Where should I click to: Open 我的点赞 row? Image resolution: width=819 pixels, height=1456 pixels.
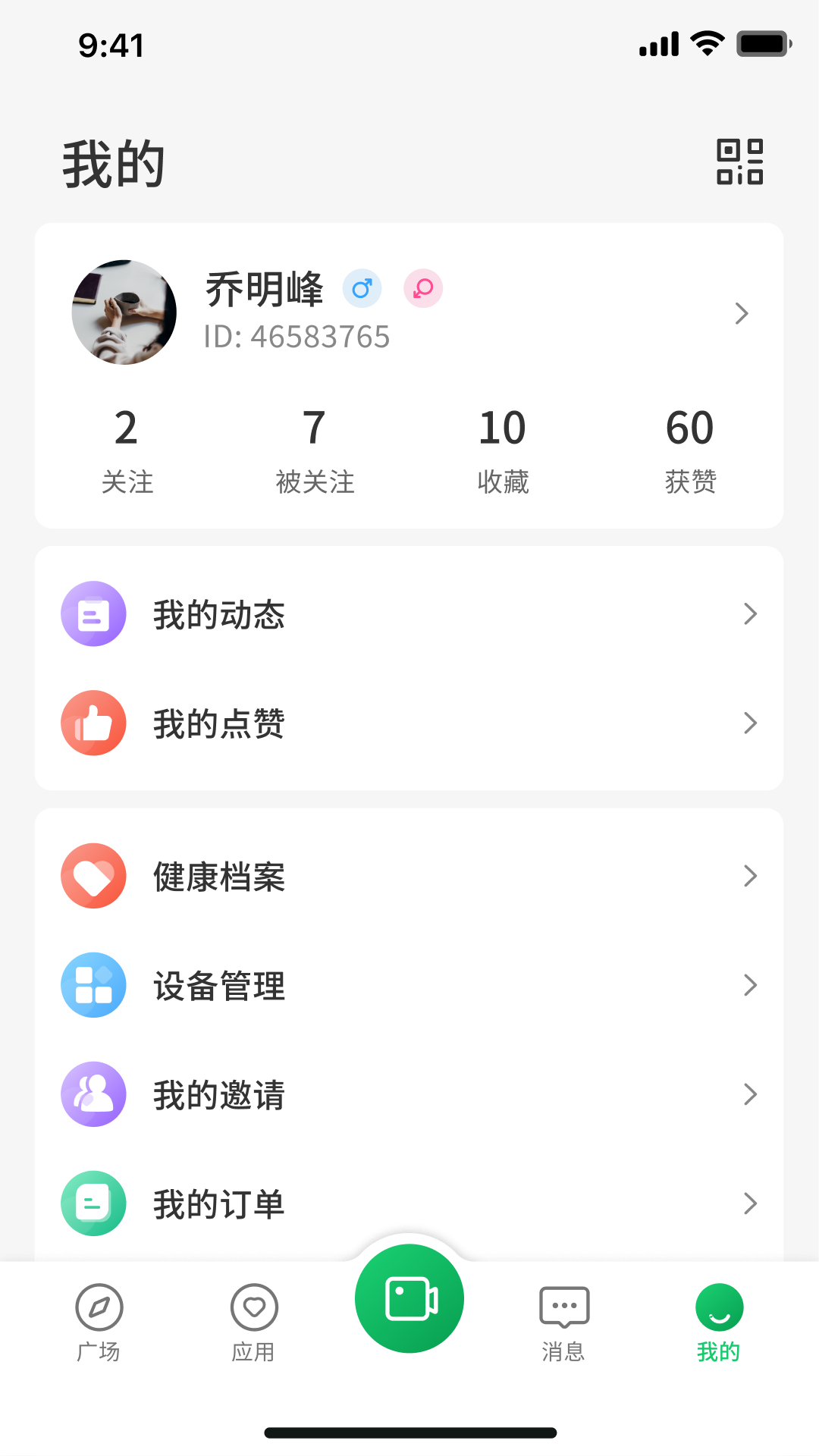pos(409,723)
